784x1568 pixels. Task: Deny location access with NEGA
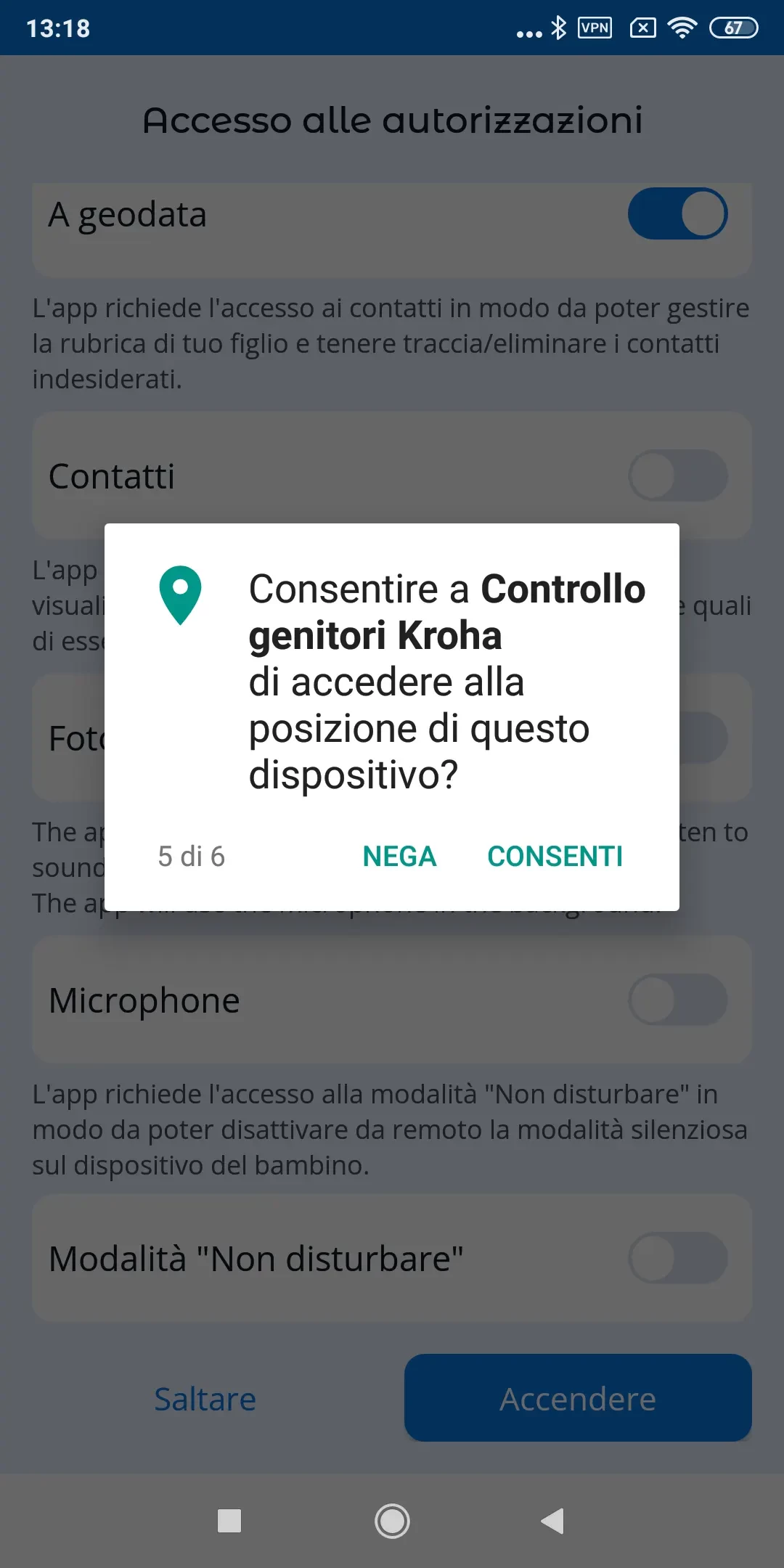pyautogui.click(x=399, y=857)
